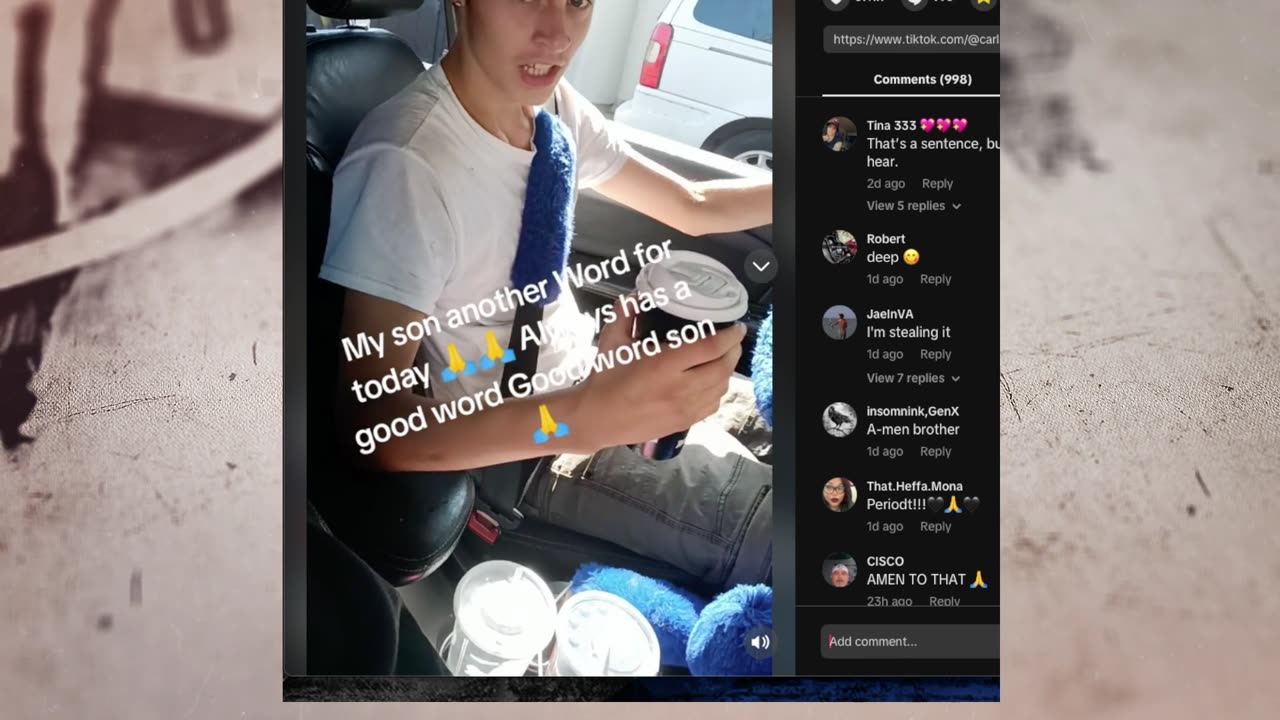Open CISCO's profile avatar

pos(839,570)
